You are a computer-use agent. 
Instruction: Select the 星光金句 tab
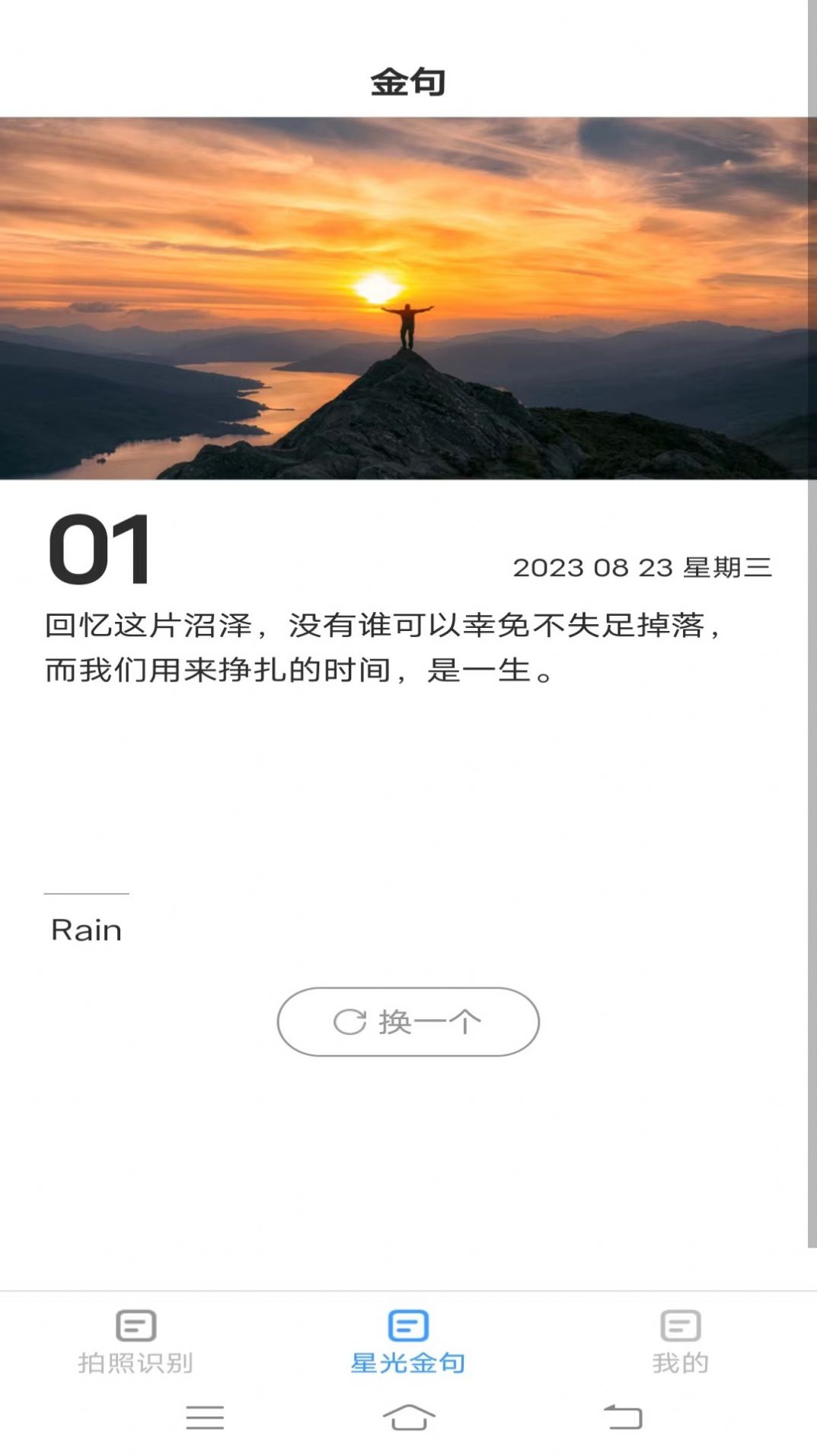pyautogui.click(x=408, y=1341)
